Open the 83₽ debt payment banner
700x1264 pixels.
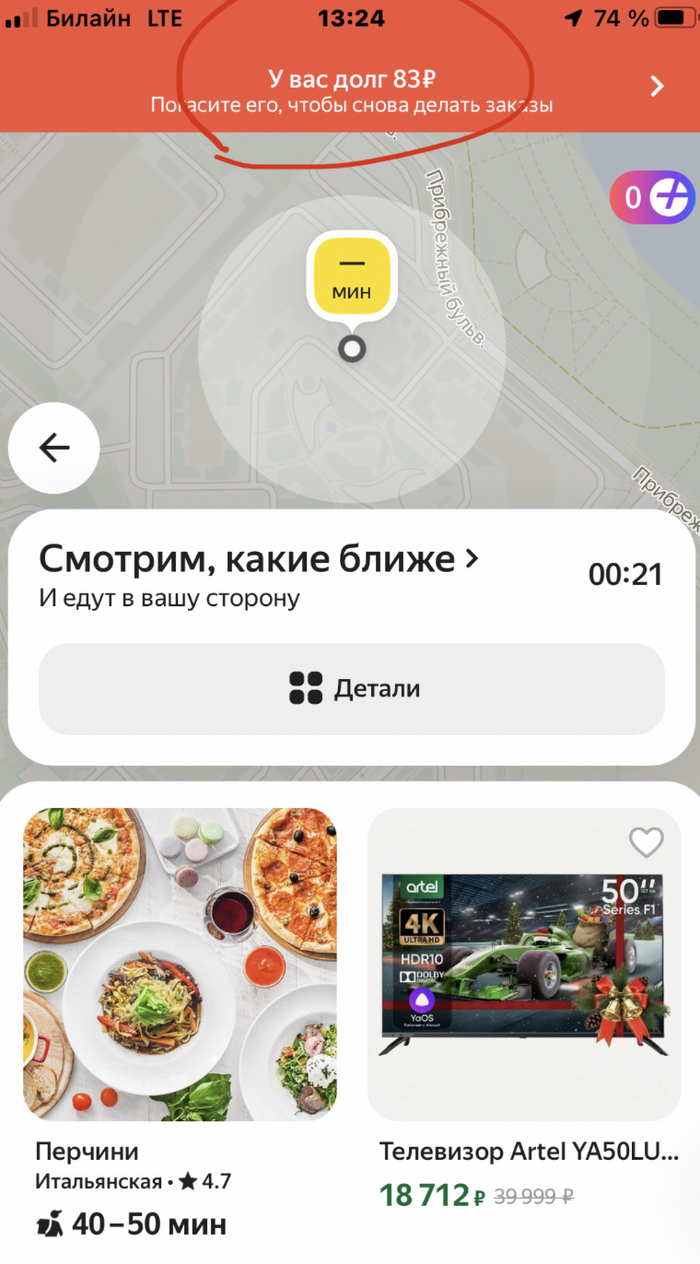[x=350, y=89]
